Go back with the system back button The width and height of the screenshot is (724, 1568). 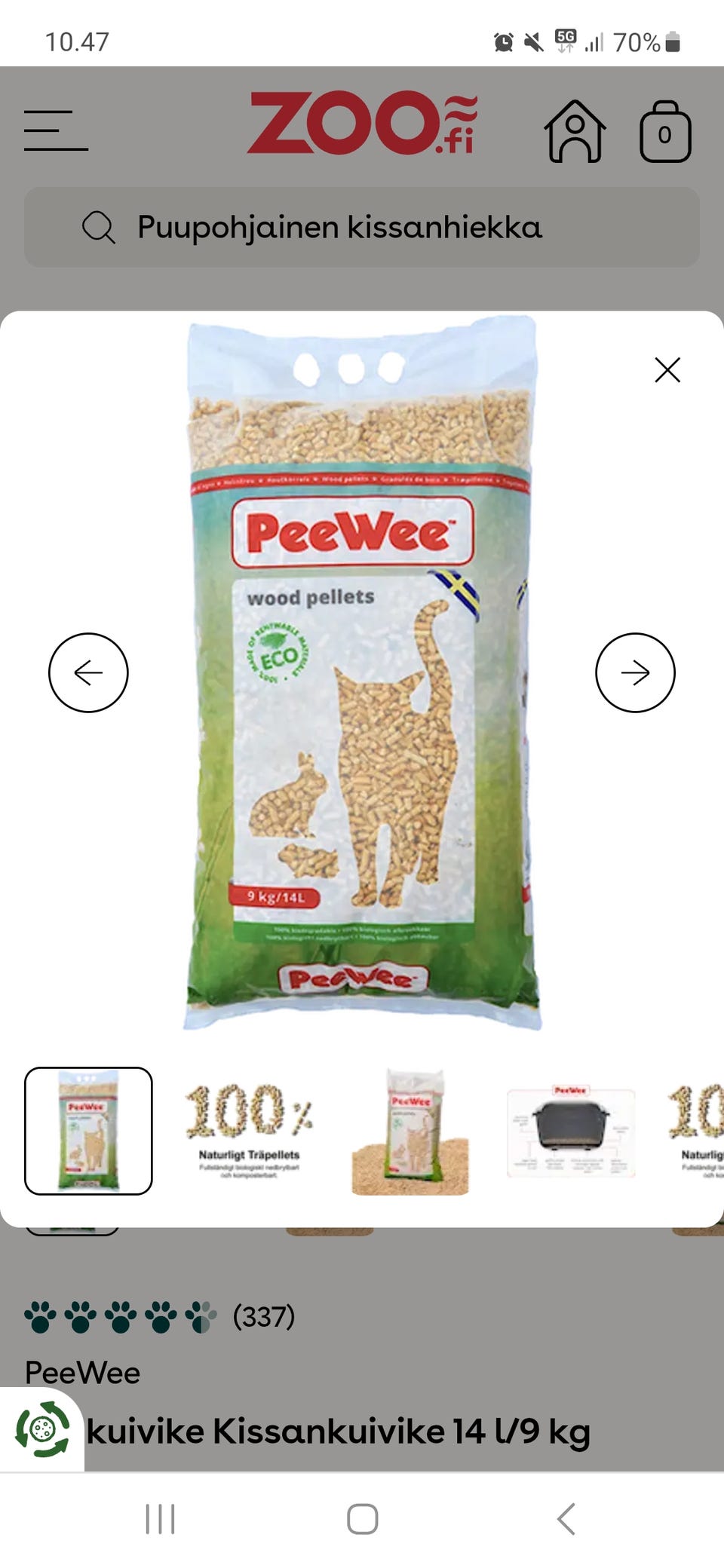pyautogui.click(x=566, y=1518)
